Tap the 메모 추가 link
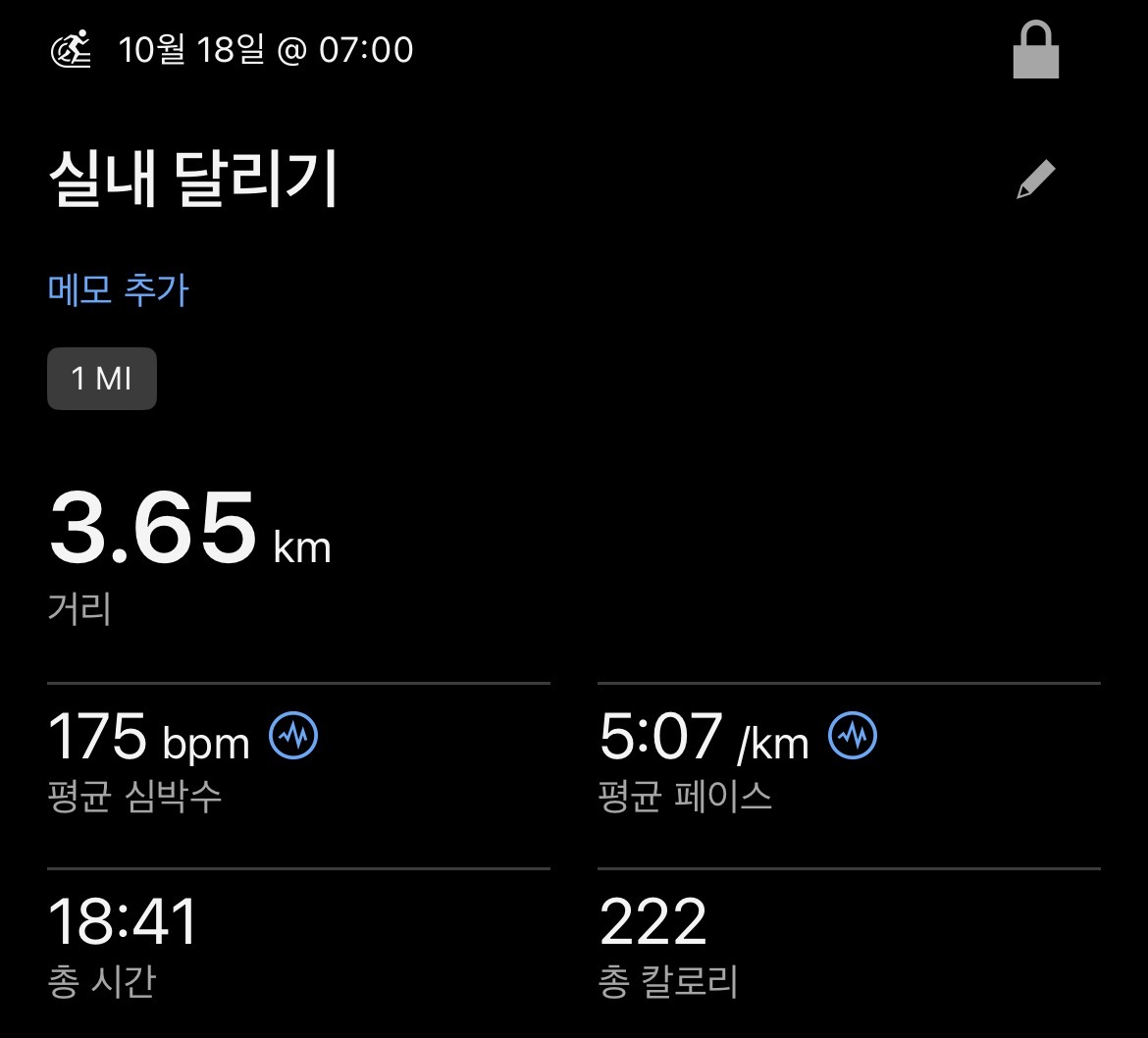1148x1038 pixels. click(118, 290)
